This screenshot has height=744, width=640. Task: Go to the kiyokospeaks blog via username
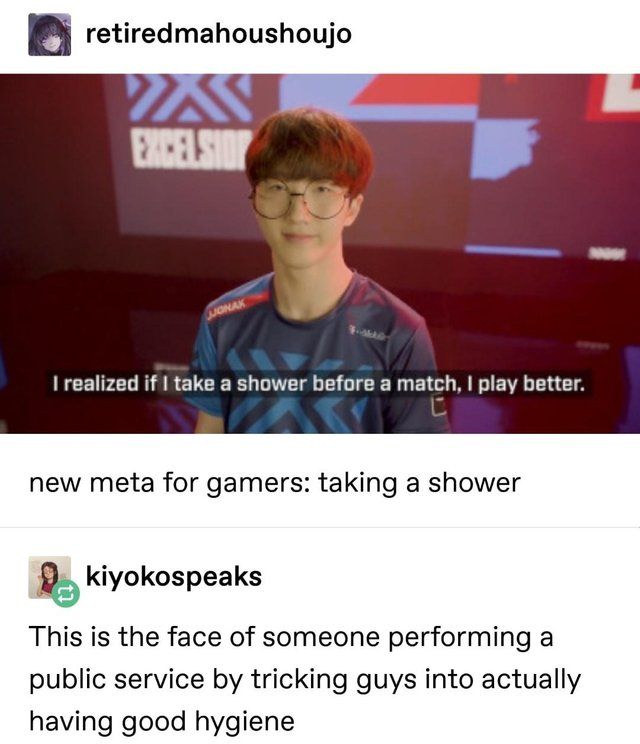(x=174, y=576)
